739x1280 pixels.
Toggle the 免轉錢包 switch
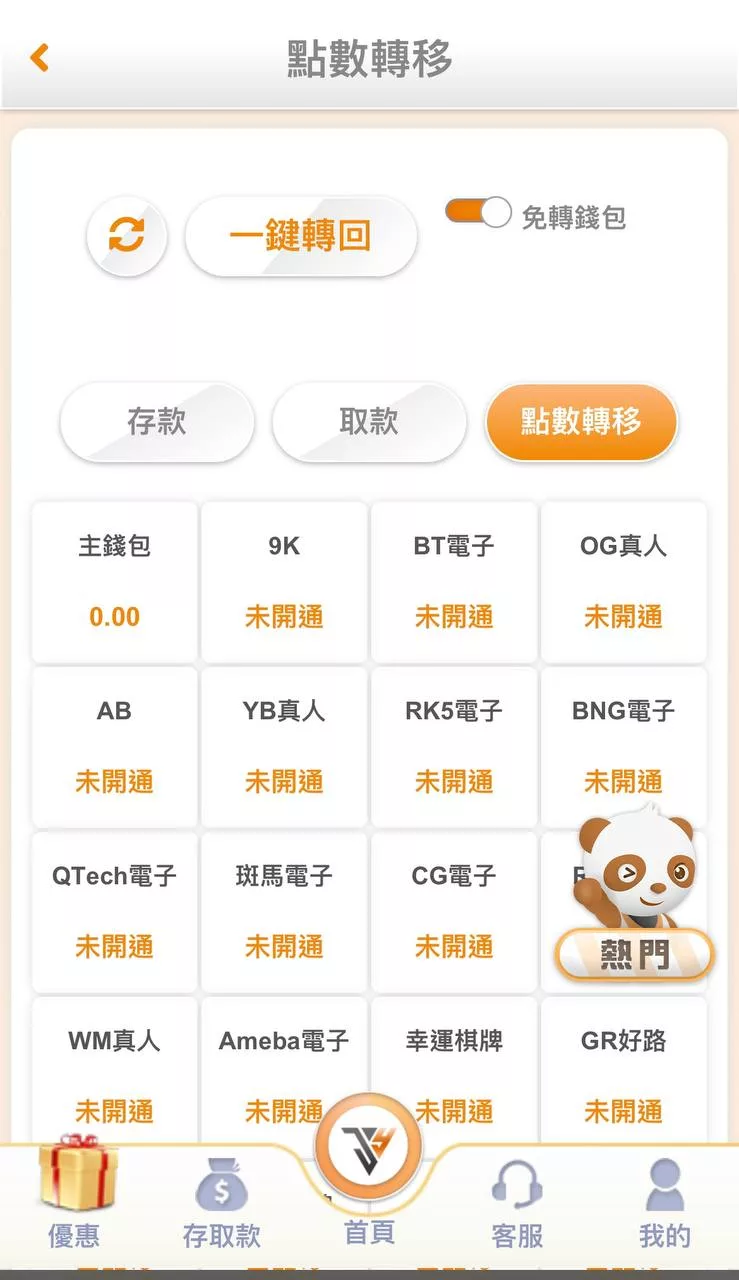[x=478, y=212]
